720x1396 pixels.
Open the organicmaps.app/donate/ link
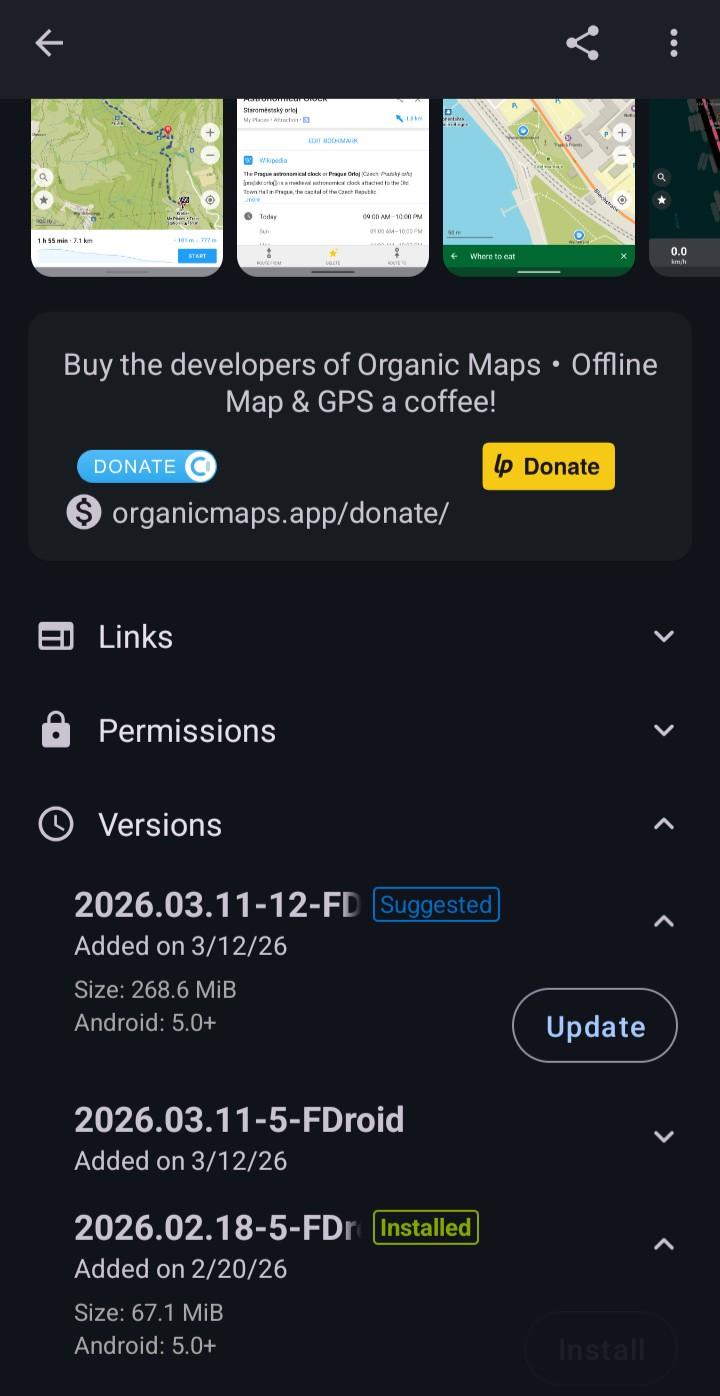click(280, 513)
